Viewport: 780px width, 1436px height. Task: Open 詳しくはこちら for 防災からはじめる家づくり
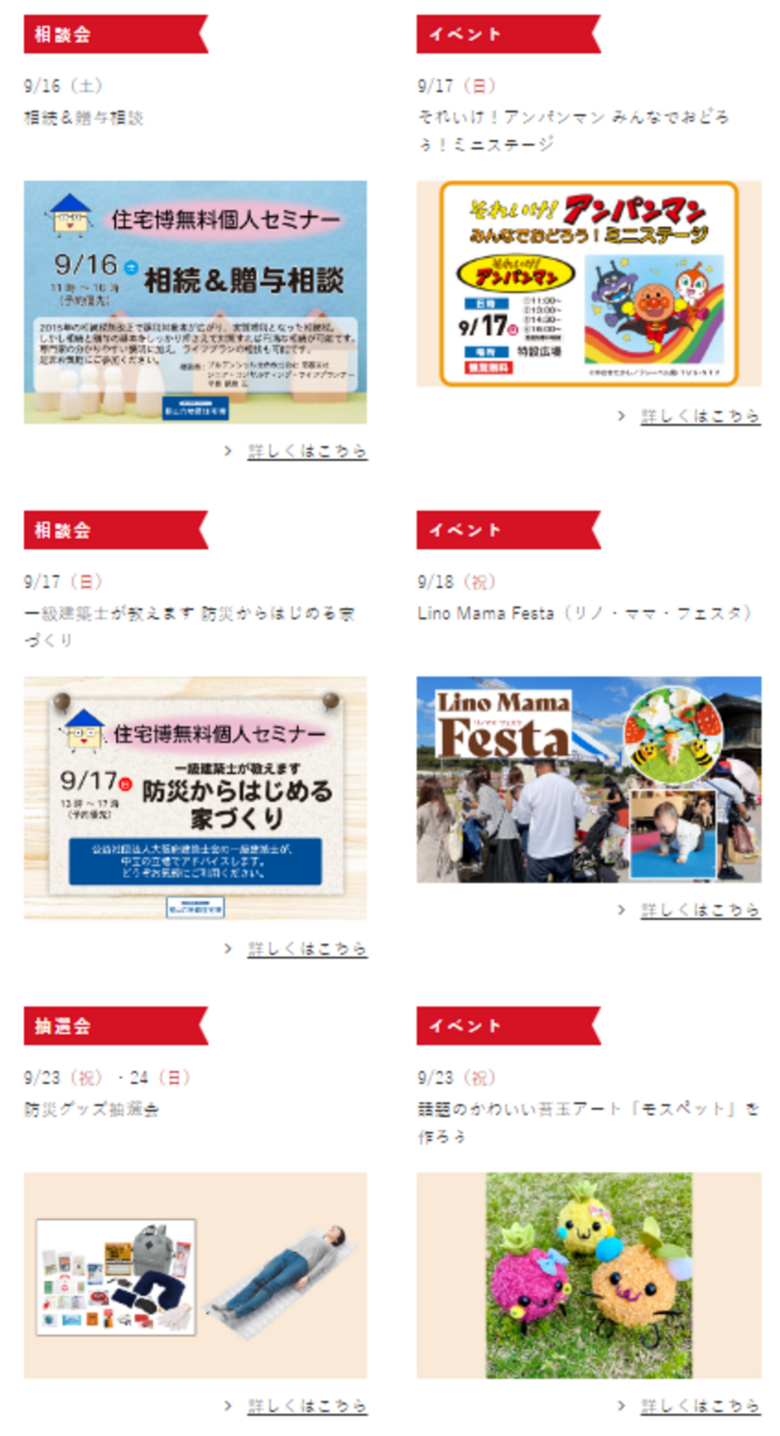[307, 948]
